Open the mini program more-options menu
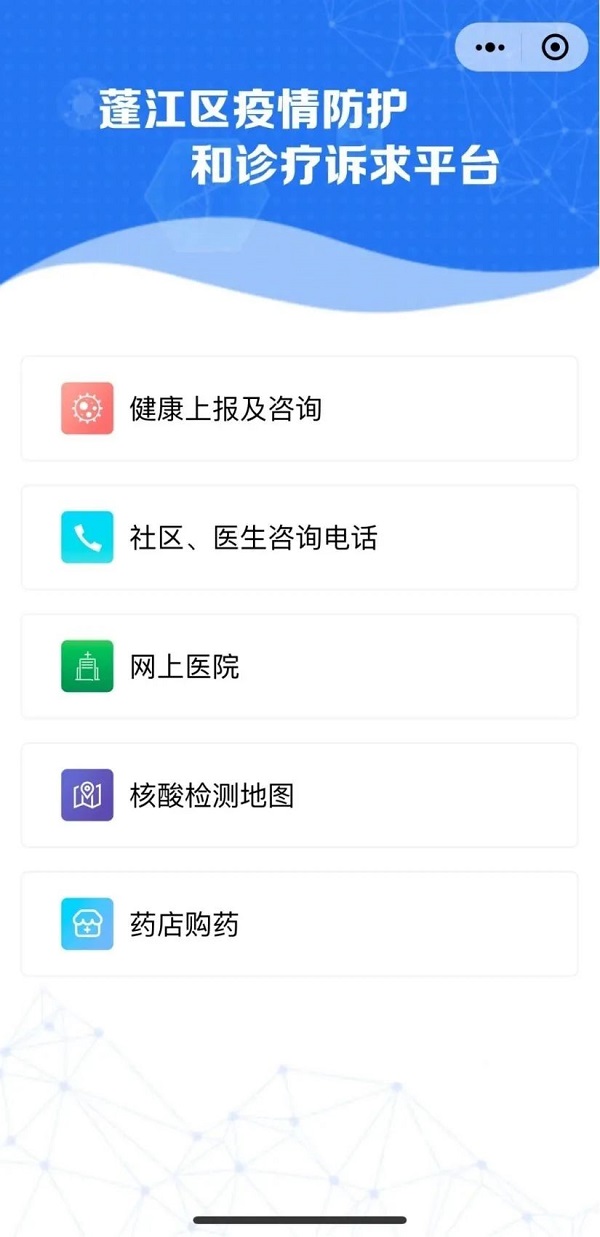Screen dimensions: 600x1237 (x=490, y=47)
